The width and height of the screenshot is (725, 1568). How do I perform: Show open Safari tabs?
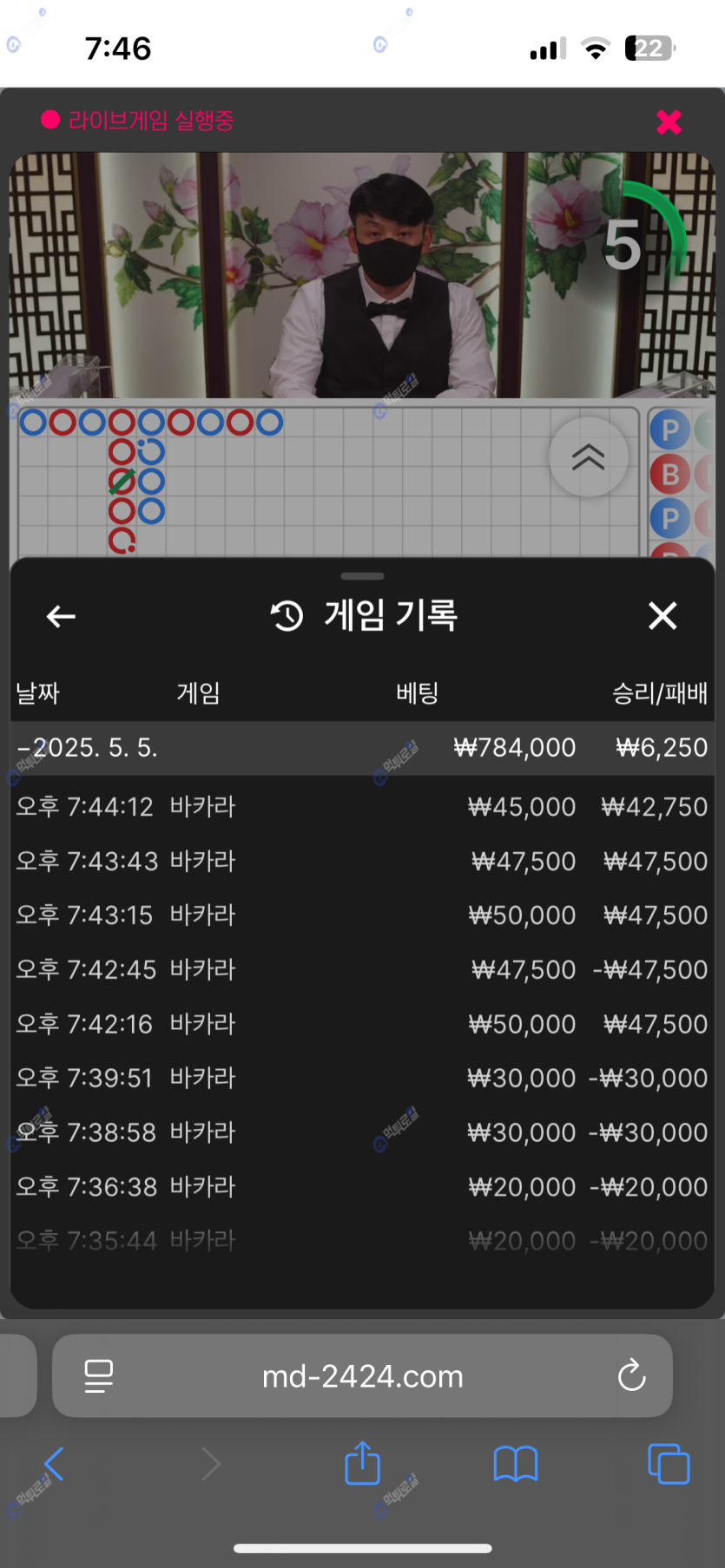(x=669, y=1464)
